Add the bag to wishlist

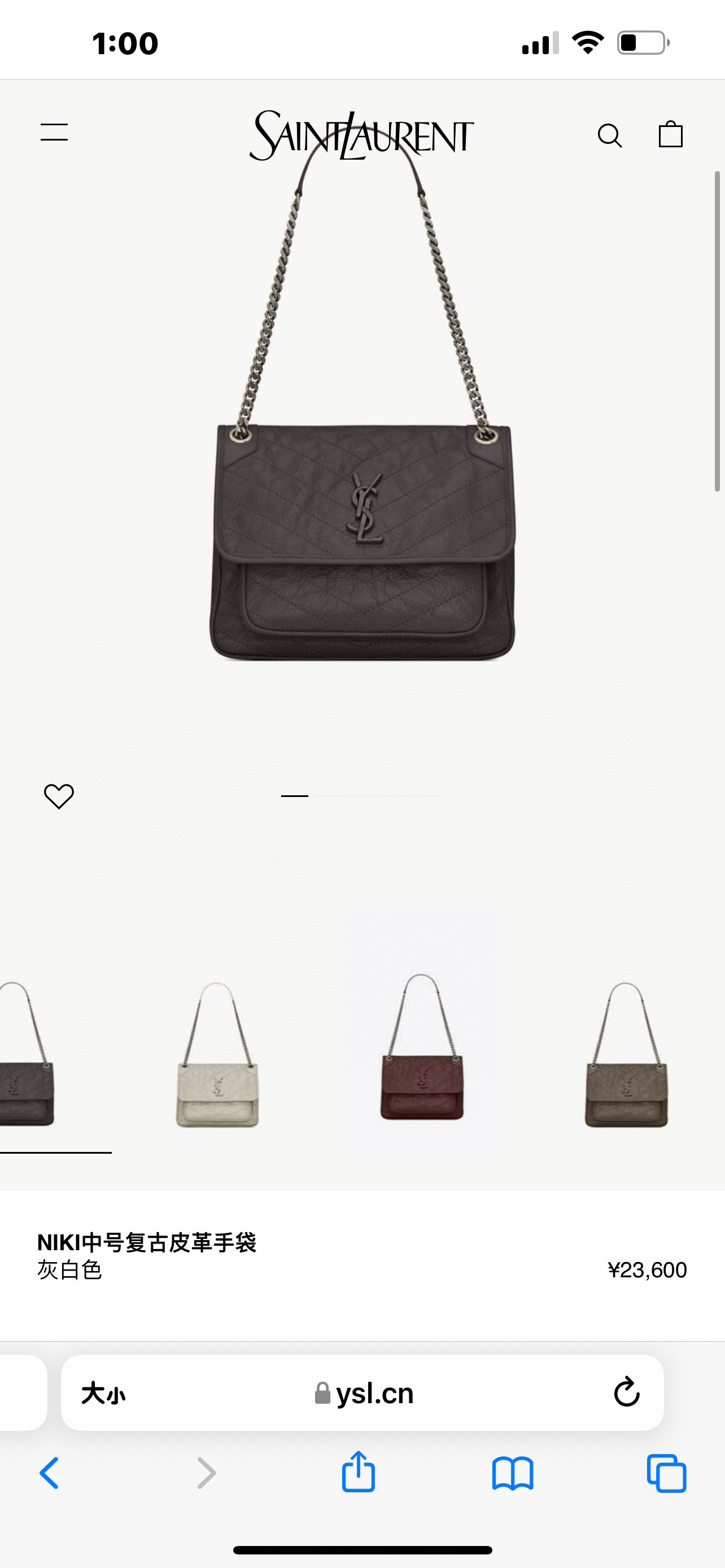point(59,796)
